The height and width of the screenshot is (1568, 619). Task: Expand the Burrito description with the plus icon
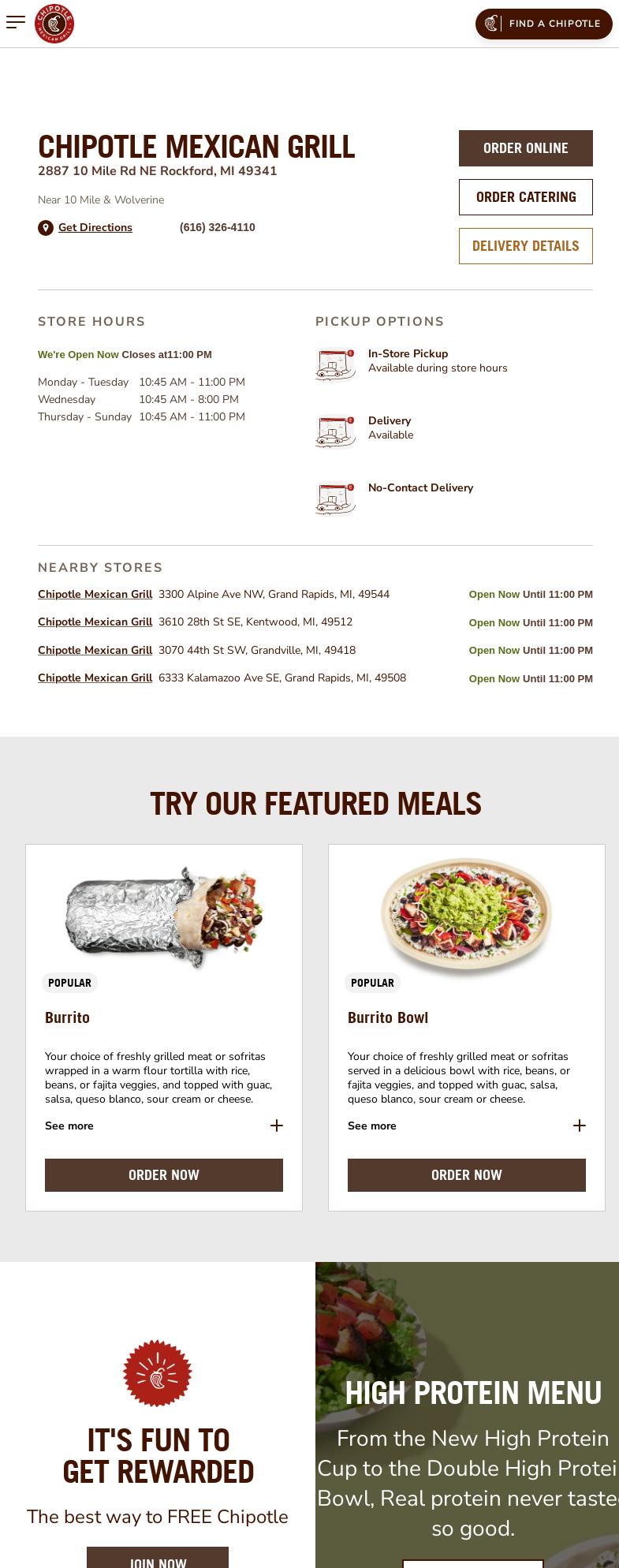(277, 1126)
